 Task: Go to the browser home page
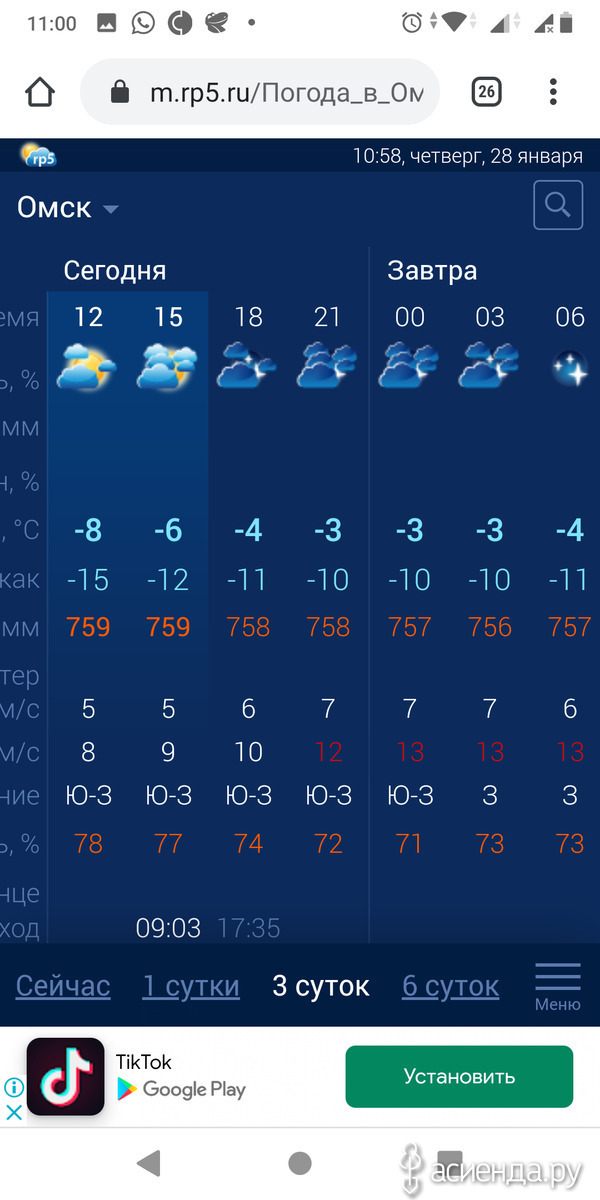[40, 93]
